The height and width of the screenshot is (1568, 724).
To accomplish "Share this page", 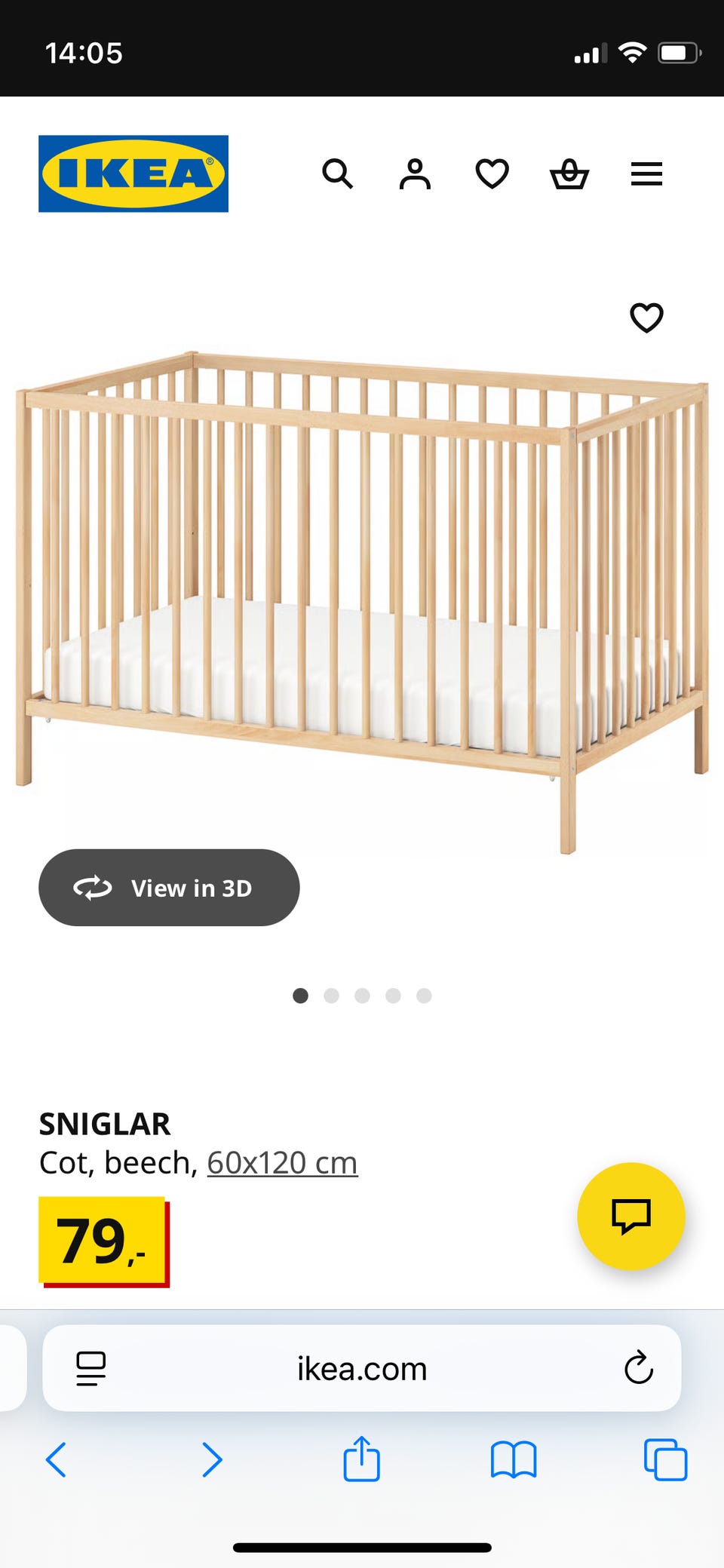I will pyautogui.click(x=362, y=1459).
